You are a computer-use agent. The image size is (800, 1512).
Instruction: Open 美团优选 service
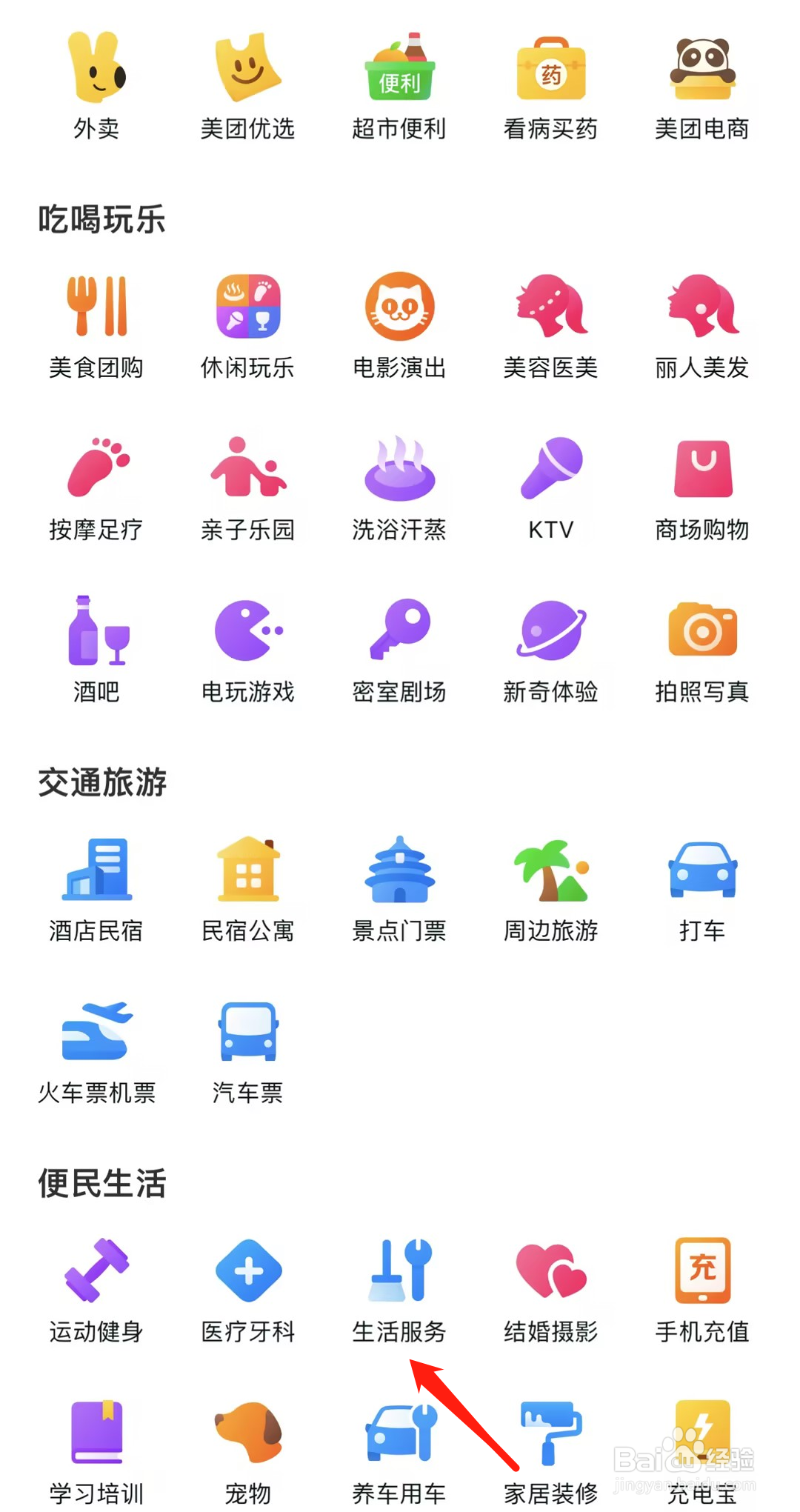point(247,86)
